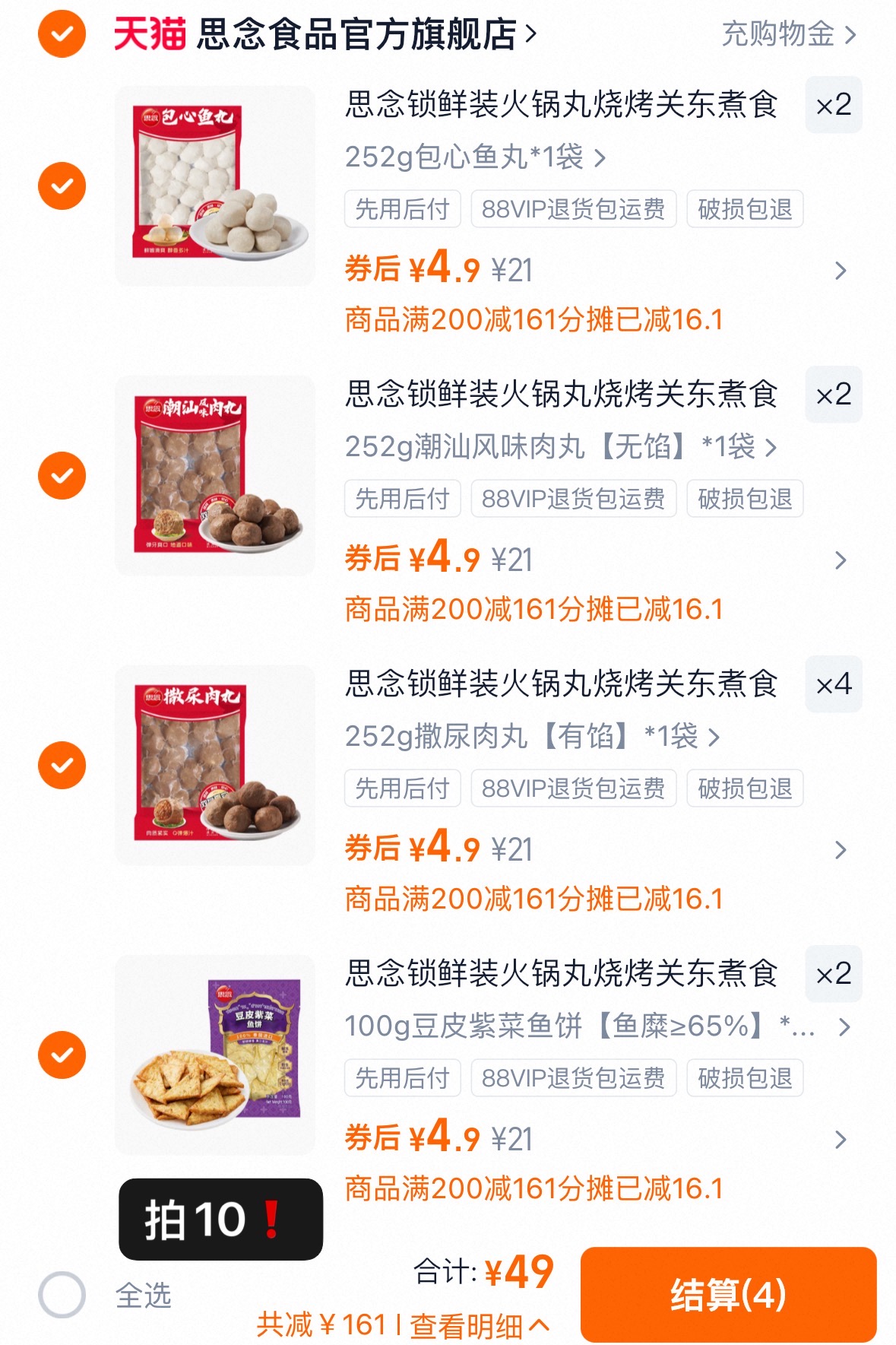Open the 潮汕风味肉丸 product image
Image resolution: width=896 pixels, height=1345 pixels.
tap(215, 475)
